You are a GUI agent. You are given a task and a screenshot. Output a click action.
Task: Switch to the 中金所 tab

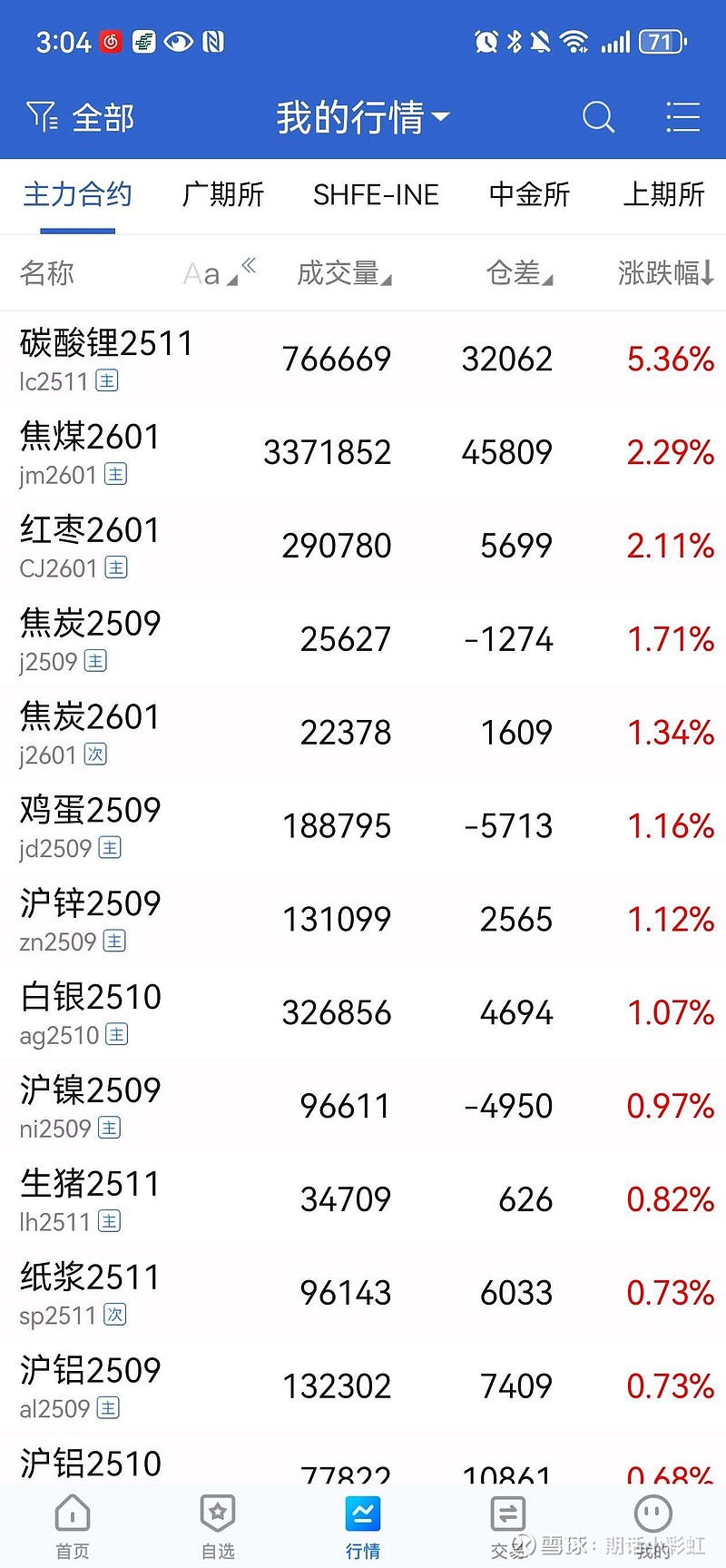tap(529, 194)
